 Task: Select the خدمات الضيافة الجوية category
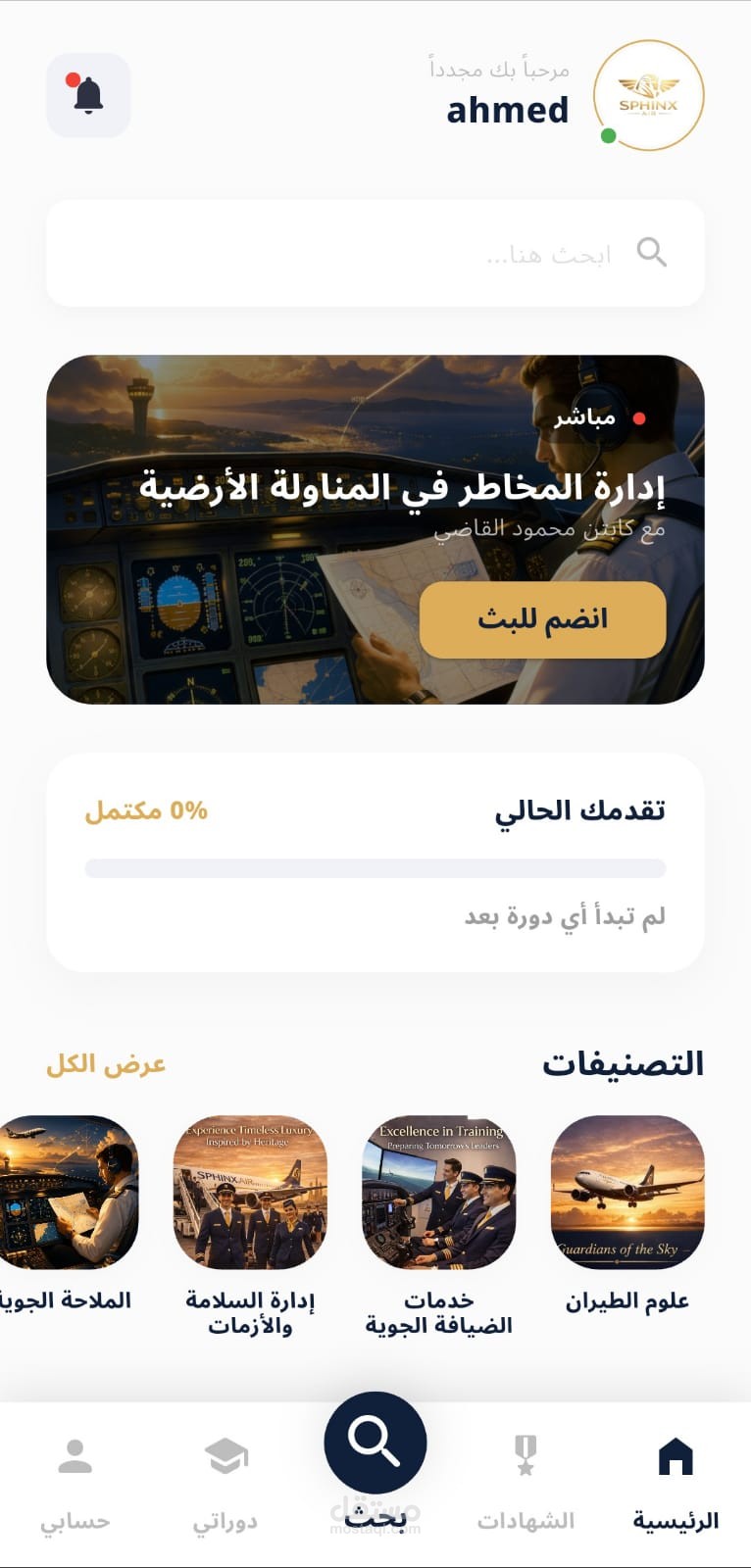pyautogui.click(x=438, y=1191)
